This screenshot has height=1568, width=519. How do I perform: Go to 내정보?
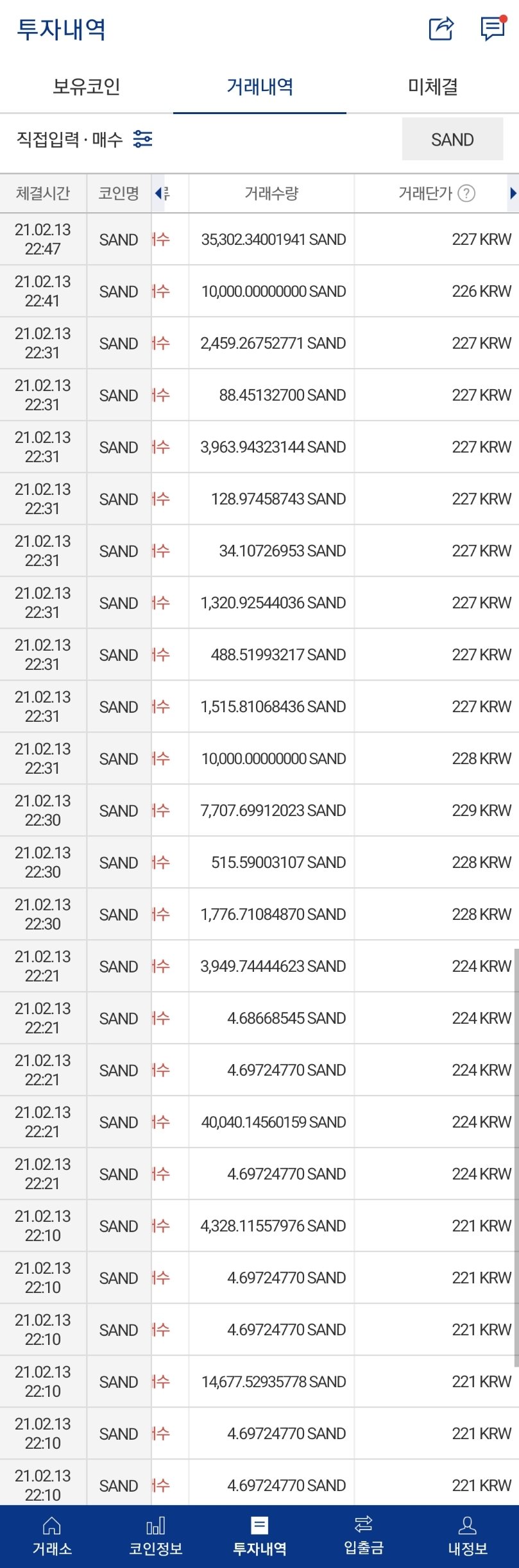click(x=468, y=1535)
